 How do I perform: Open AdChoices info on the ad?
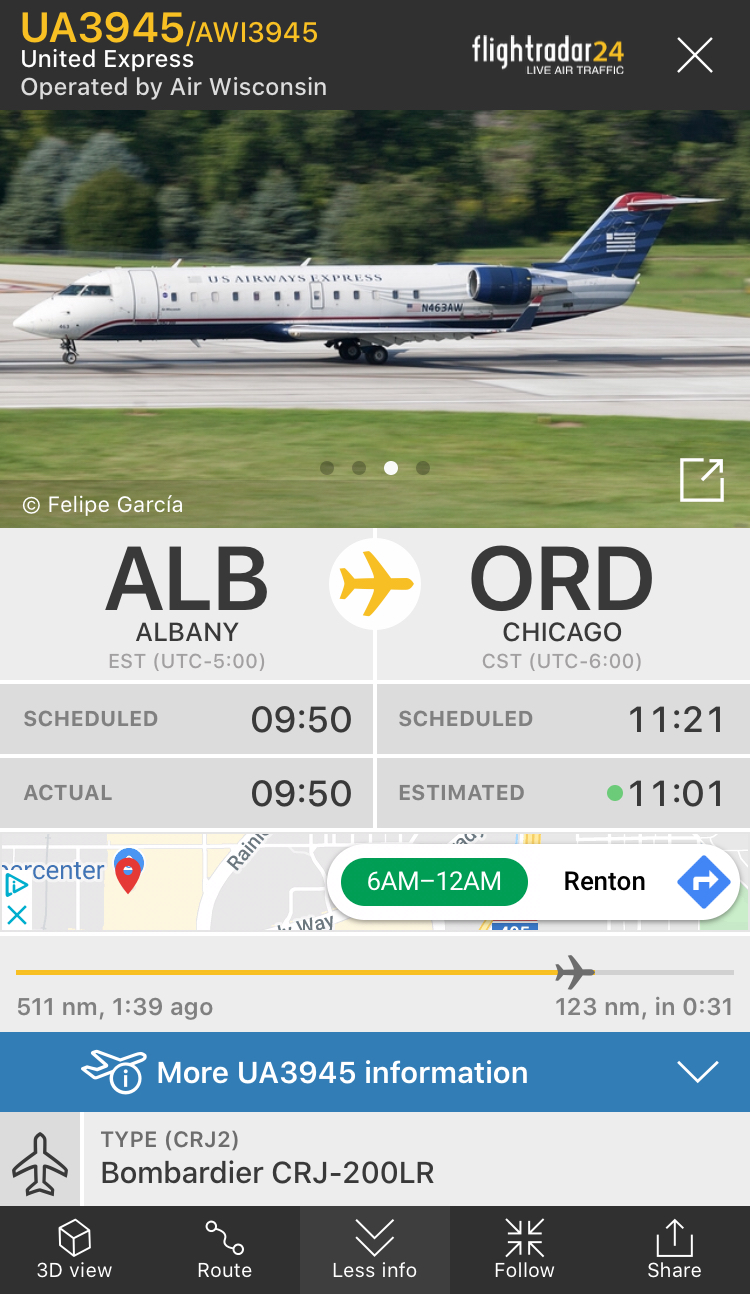pos(16,885)
